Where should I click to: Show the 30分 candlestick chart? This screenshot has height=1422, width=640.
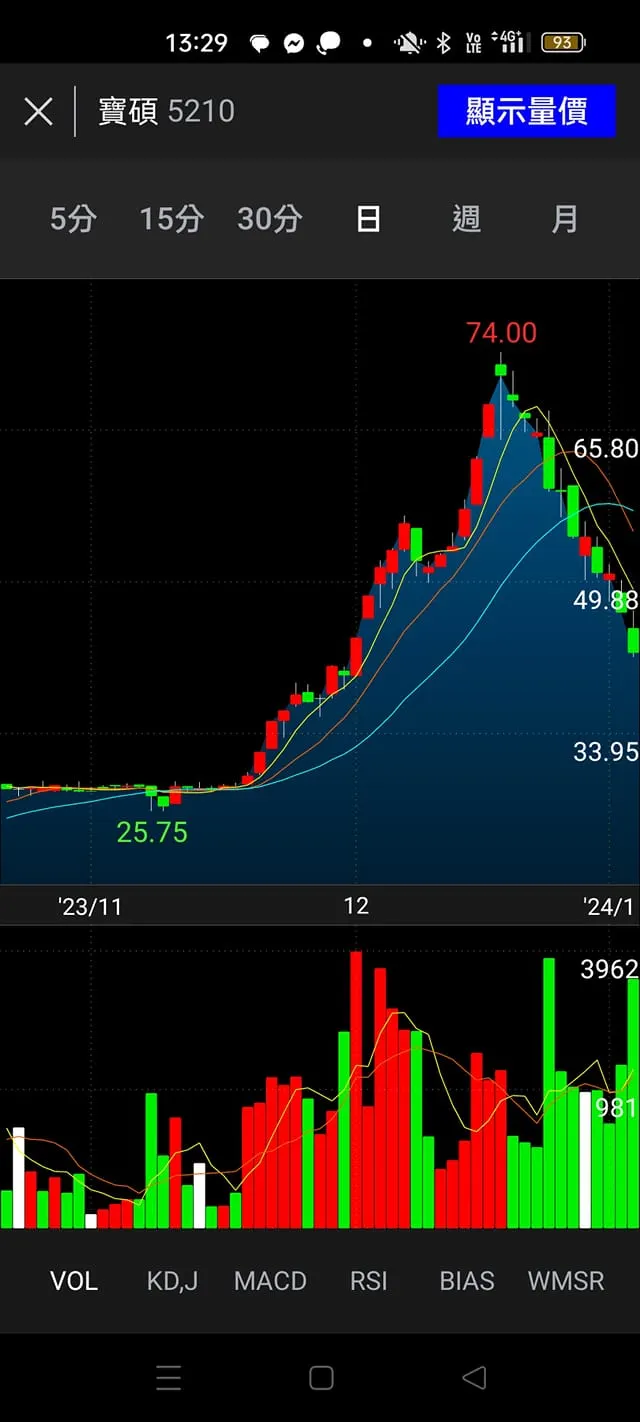pyautogui.click(x=269, y=219)
